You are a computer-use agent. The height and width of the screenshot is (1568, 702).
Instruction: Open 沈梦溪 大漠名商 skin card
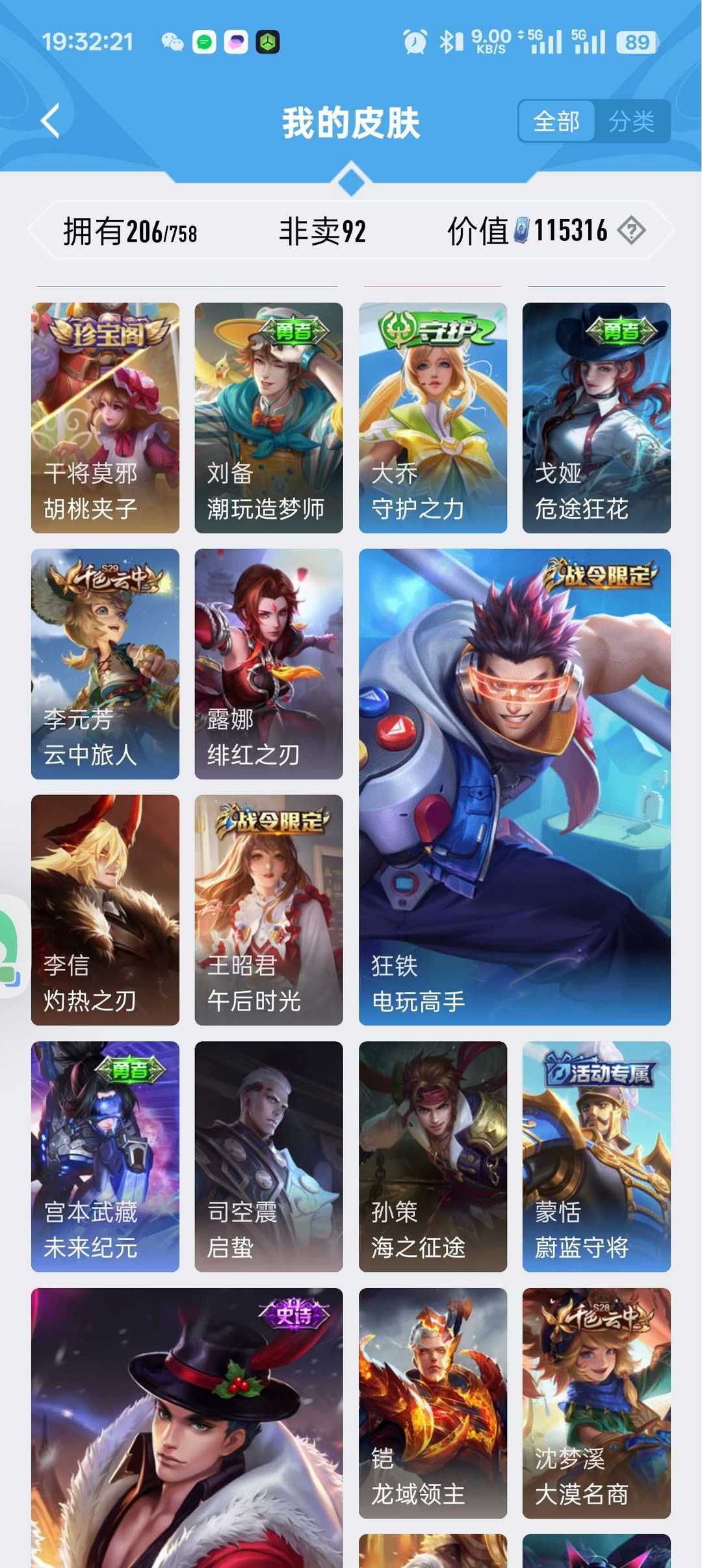(596, 1403)
